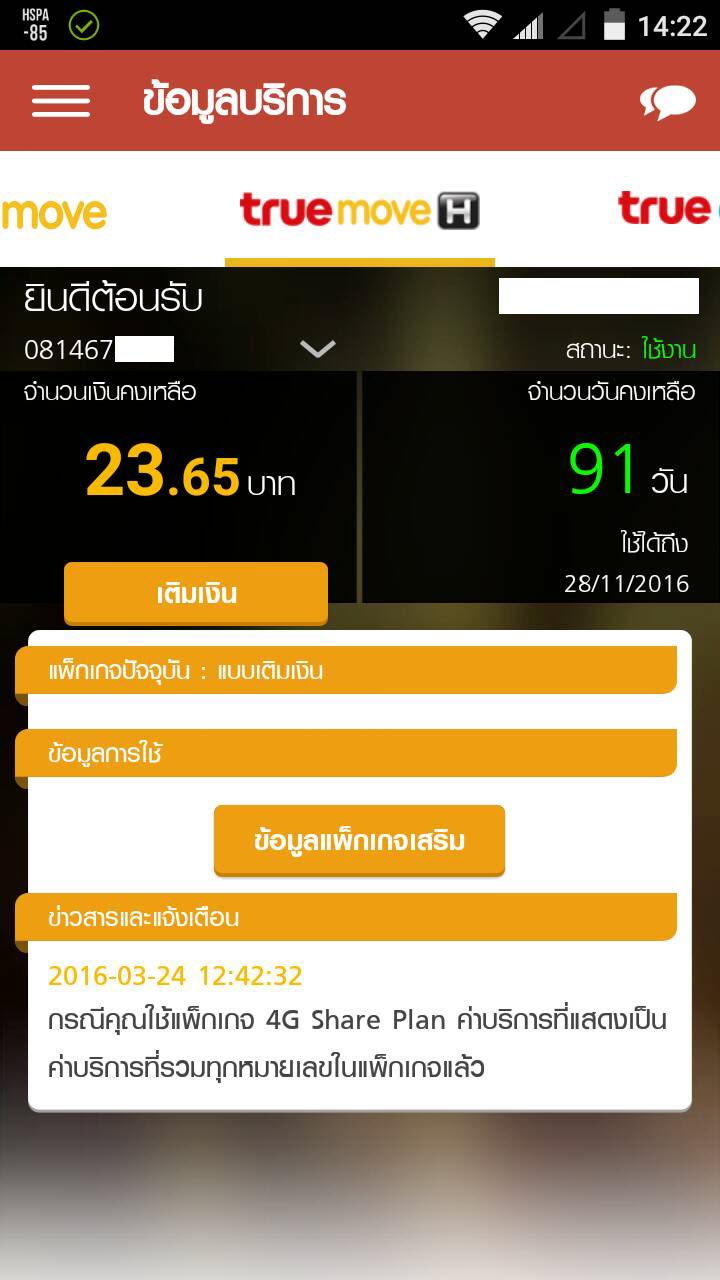
Task: Open แพ็กเกจปัจจุบัน section header
Action: click(346, 671)
